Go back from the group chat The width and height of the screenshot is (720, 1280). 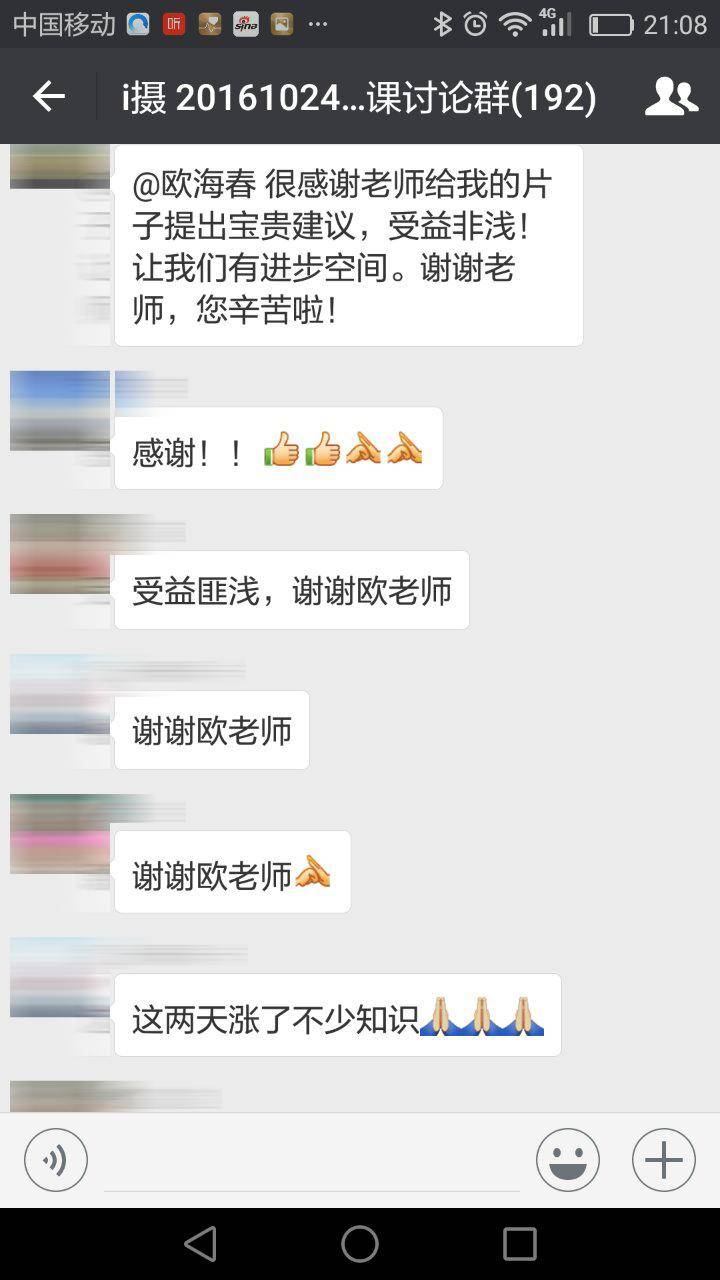tap(48, 96)
